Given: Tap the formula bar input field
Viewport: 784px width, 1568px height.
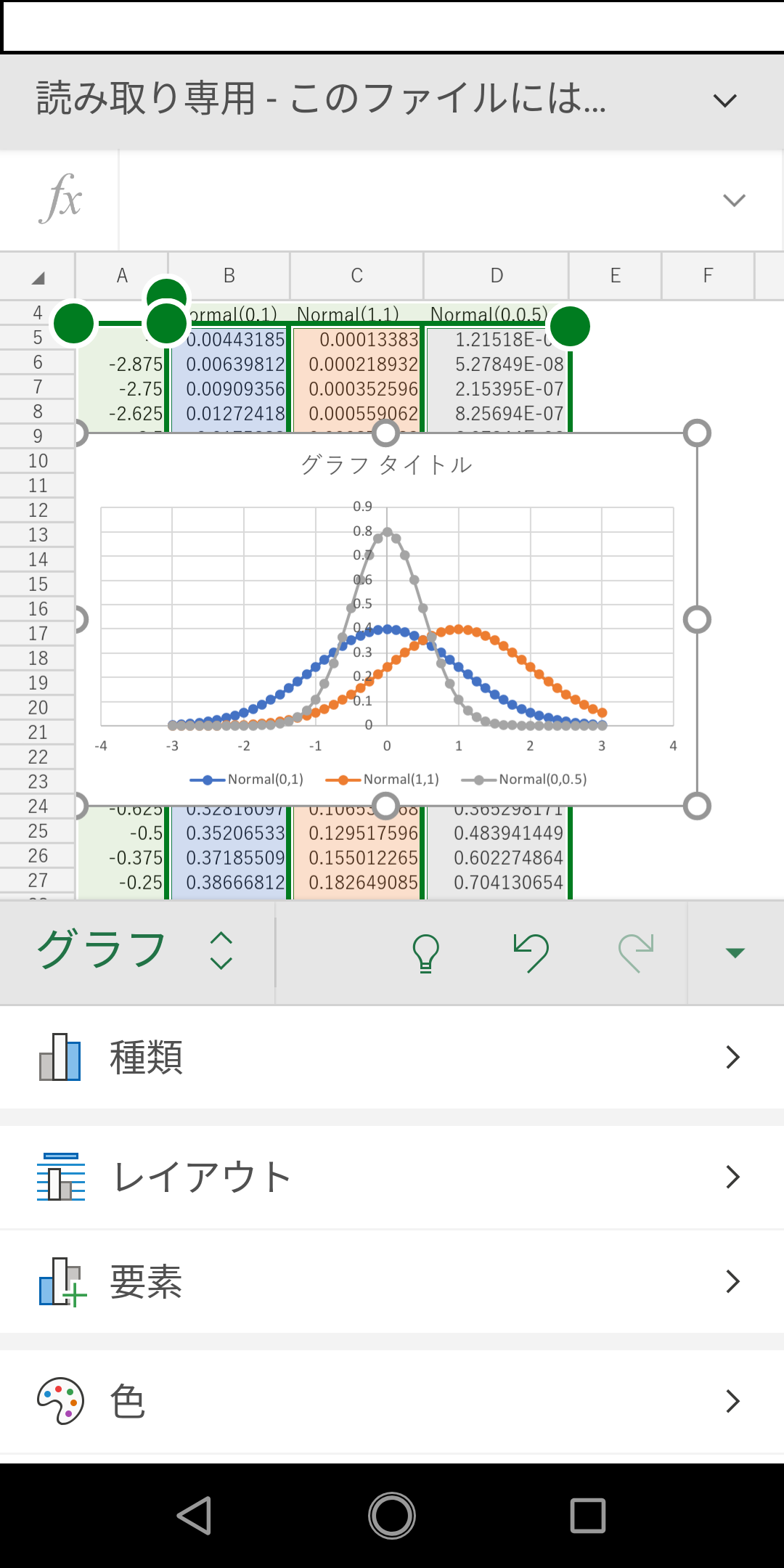Looking at the screenshot, I should tap(414, 200).
